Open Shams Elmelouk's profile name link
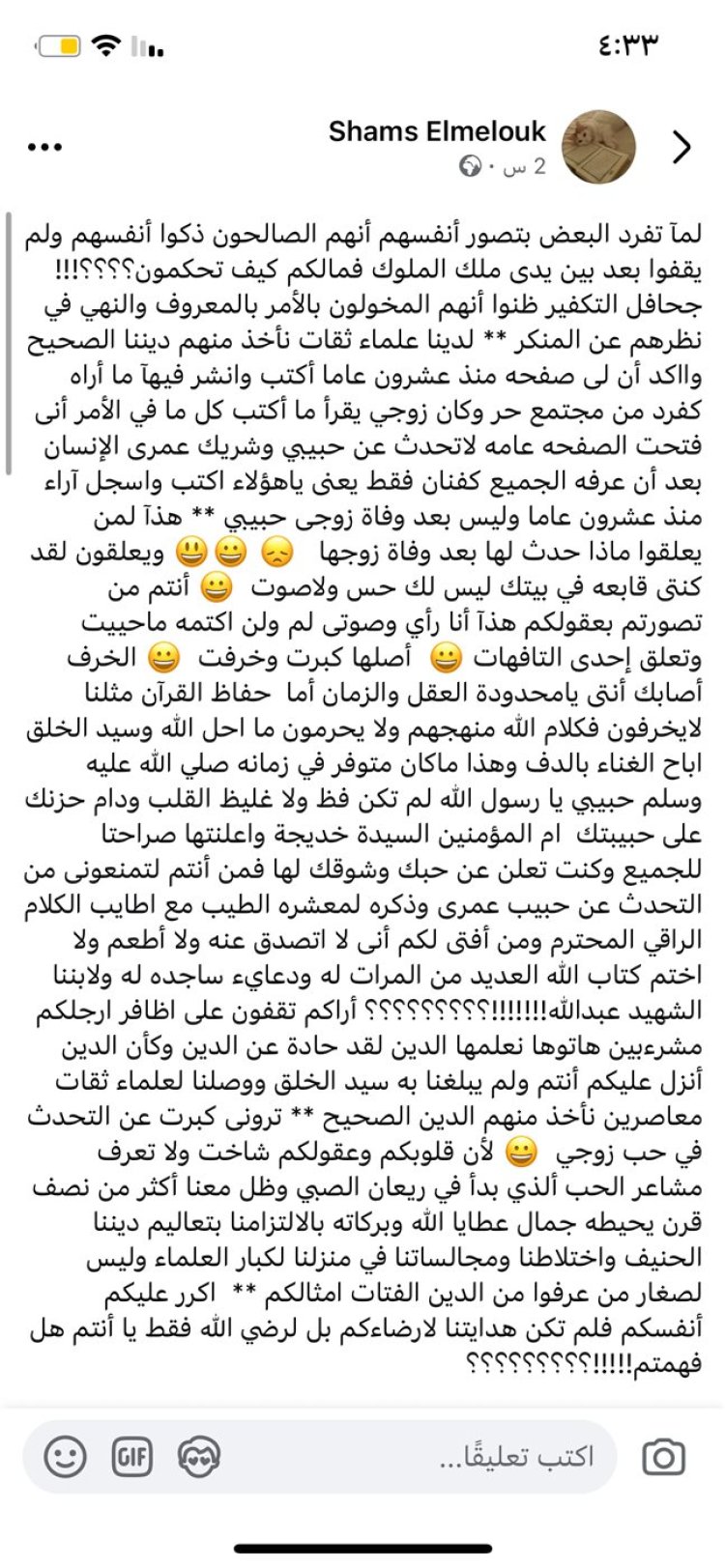The image size is (725, 1568). (437, 131)
